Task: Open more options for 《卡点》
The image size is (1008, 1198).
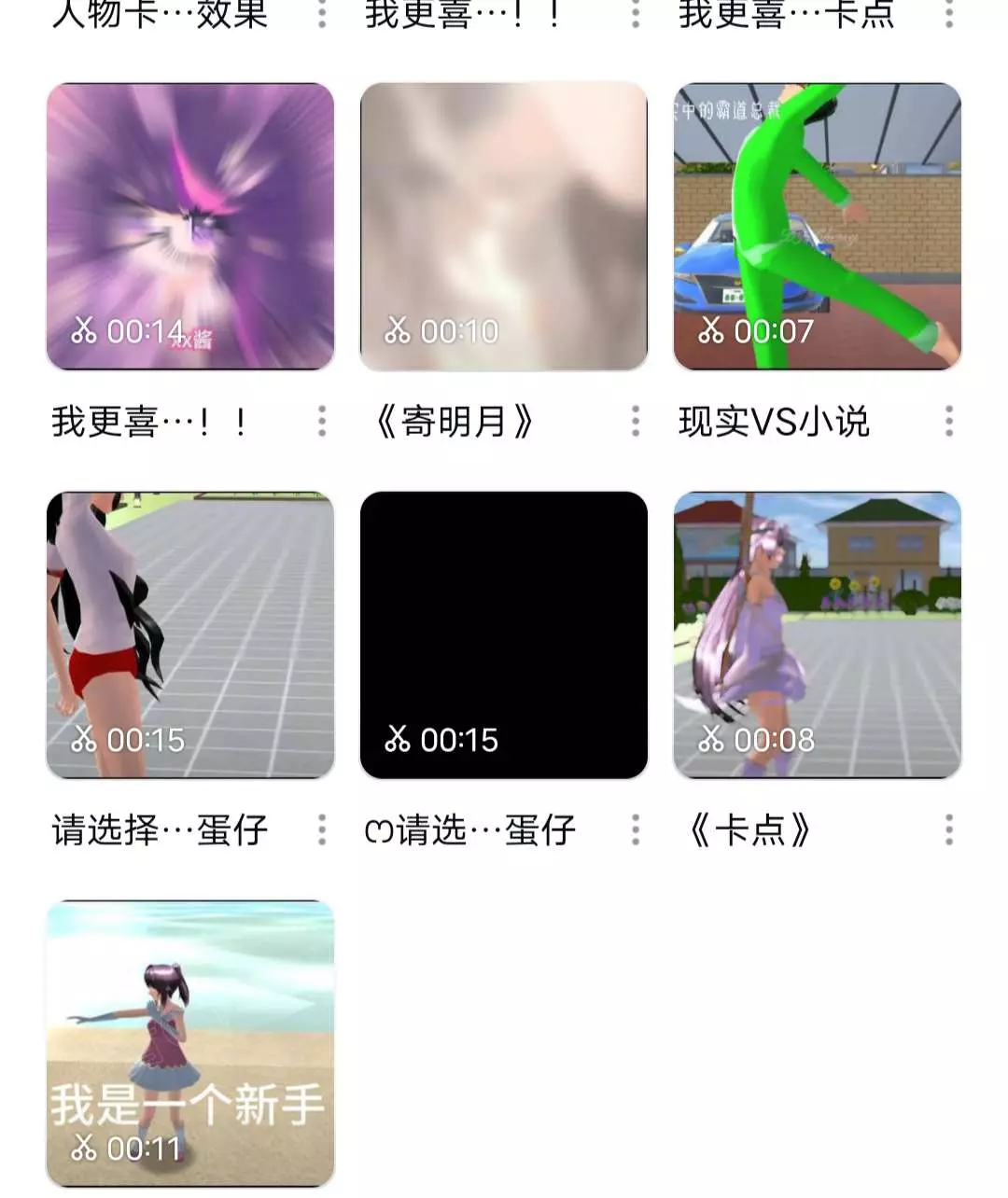Action: point(949,830)
